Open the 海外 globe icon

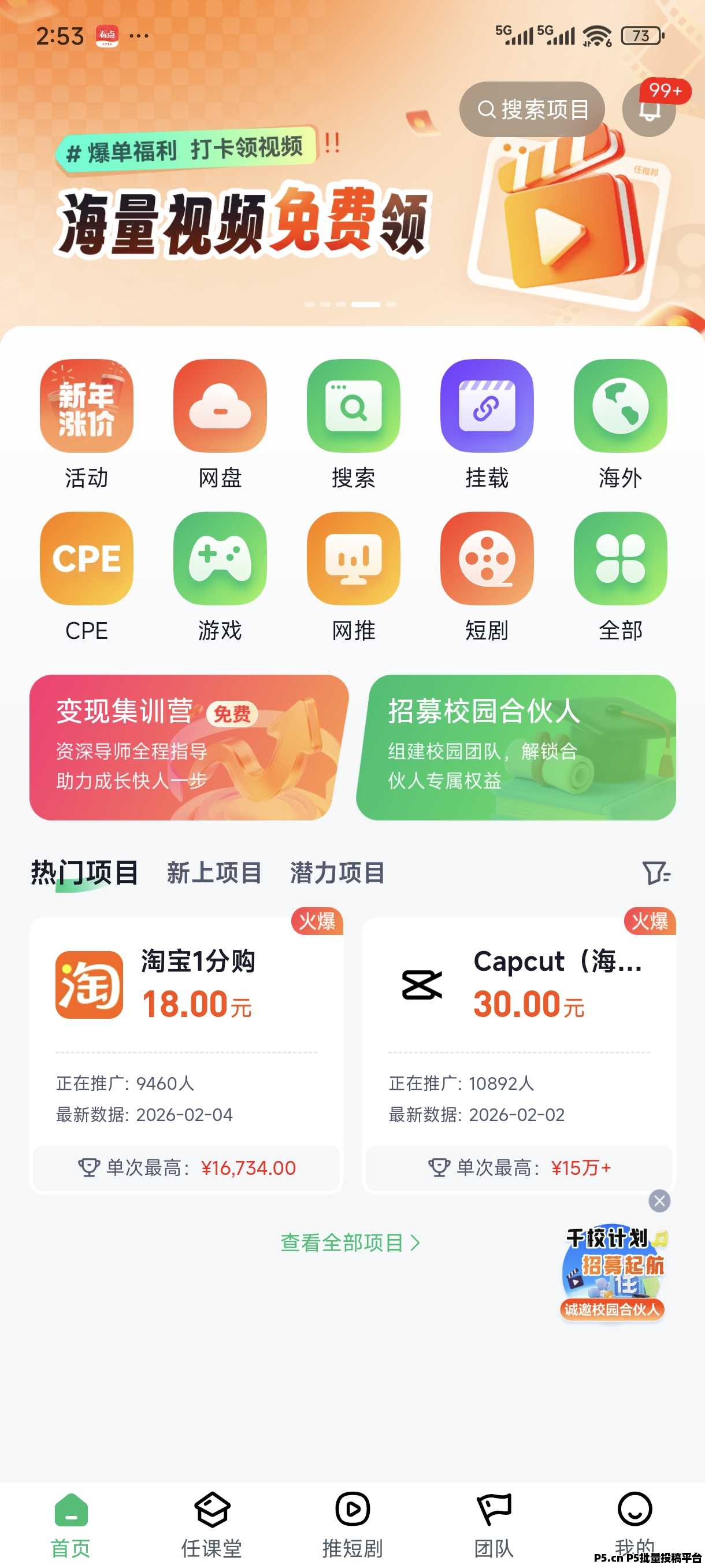pos(619,408)
